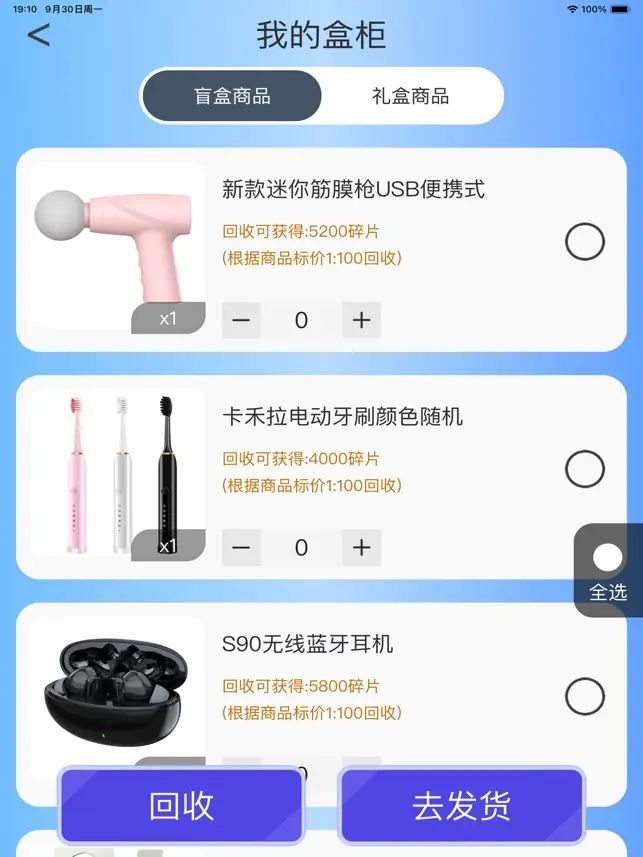Tap 全选 to select all items
The height and width of the screenshot is (857, 643).
click(608, 570)
